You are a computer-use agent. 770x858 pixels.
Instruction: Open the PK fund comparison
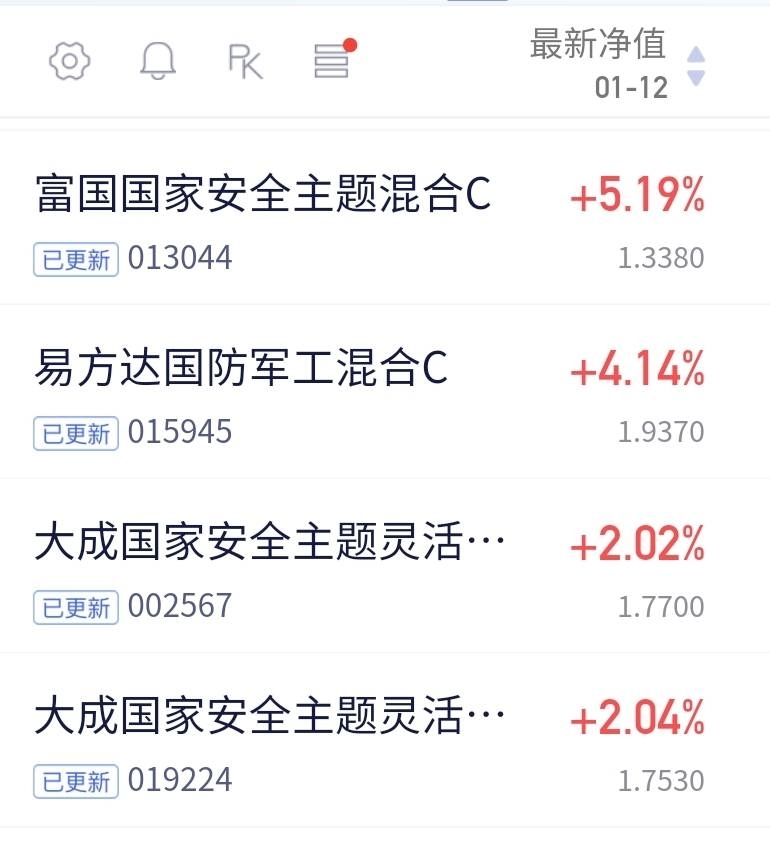pyautogui.click(x=244, y=62)
